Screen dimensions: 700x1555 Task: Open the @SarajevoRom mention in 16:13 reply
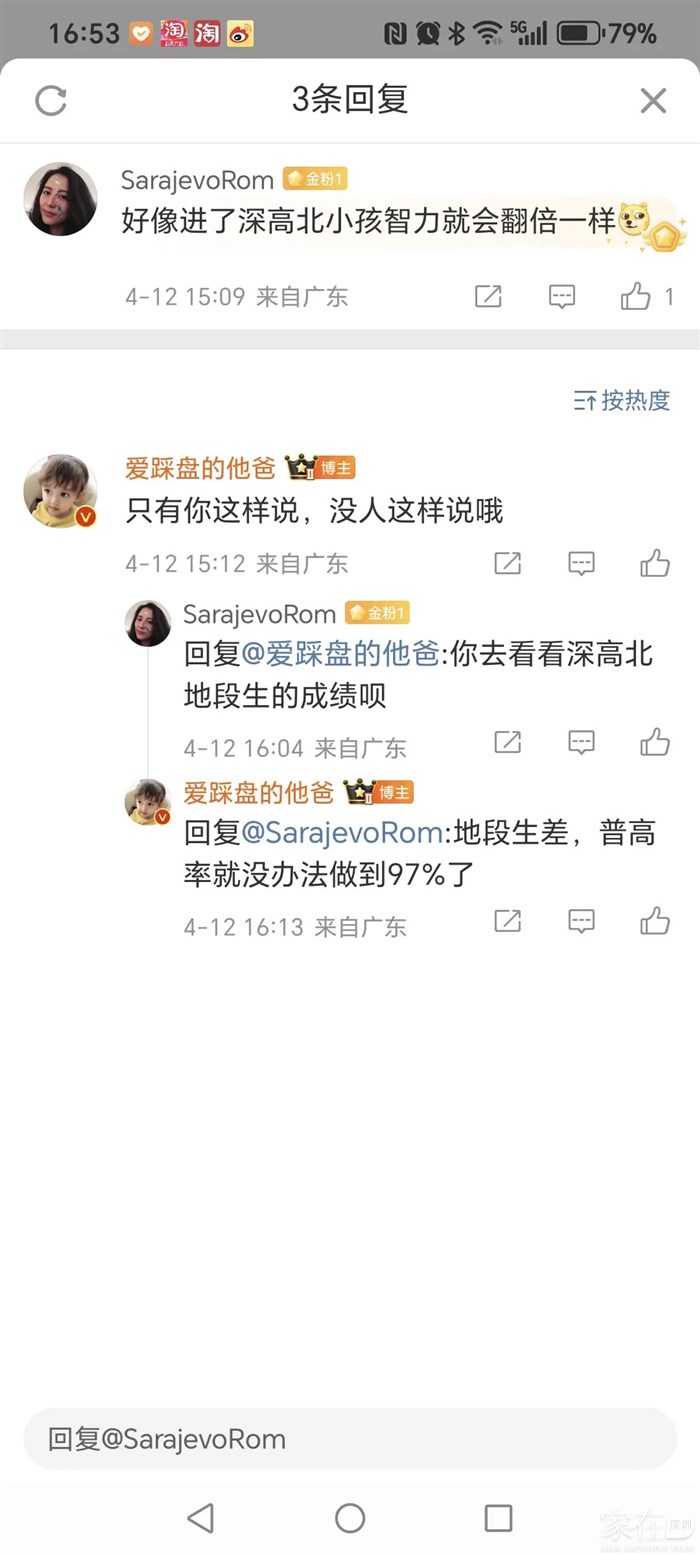click(341, 833)
